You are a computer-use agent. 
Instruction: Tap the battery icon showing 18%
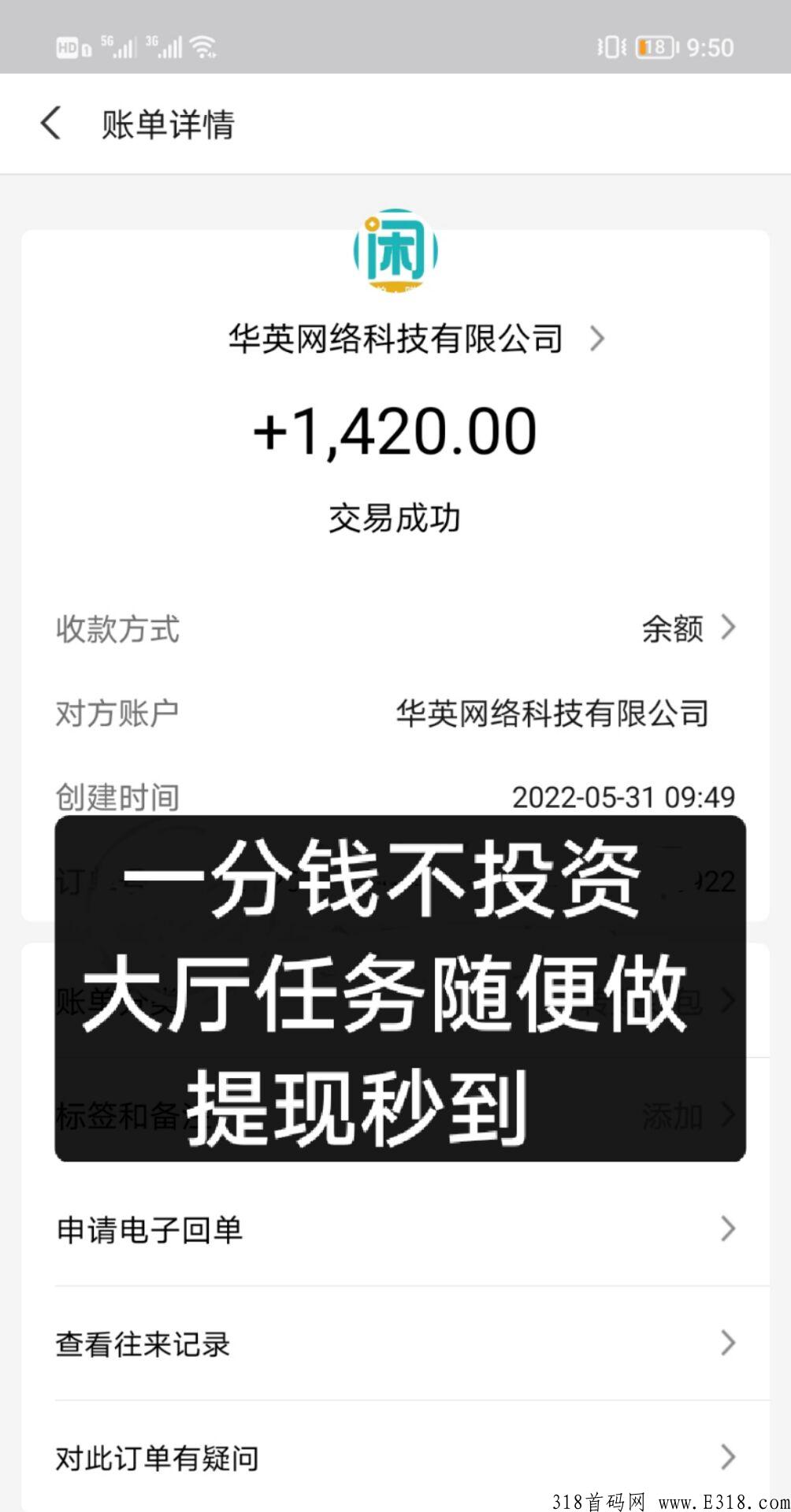coord(651,46)
